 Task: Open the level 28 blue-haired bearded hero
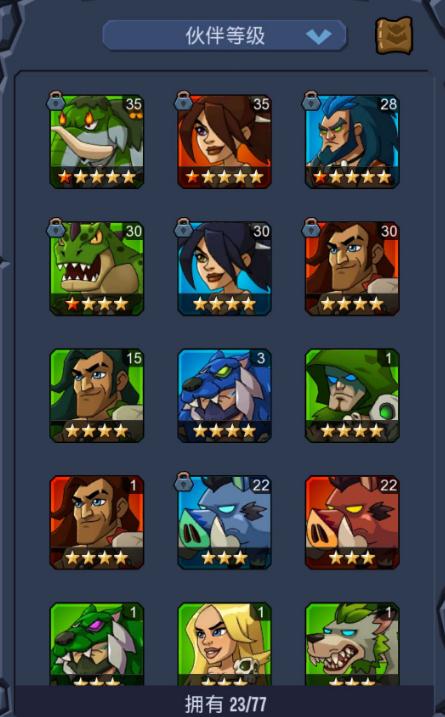click(x=352, y=141)
